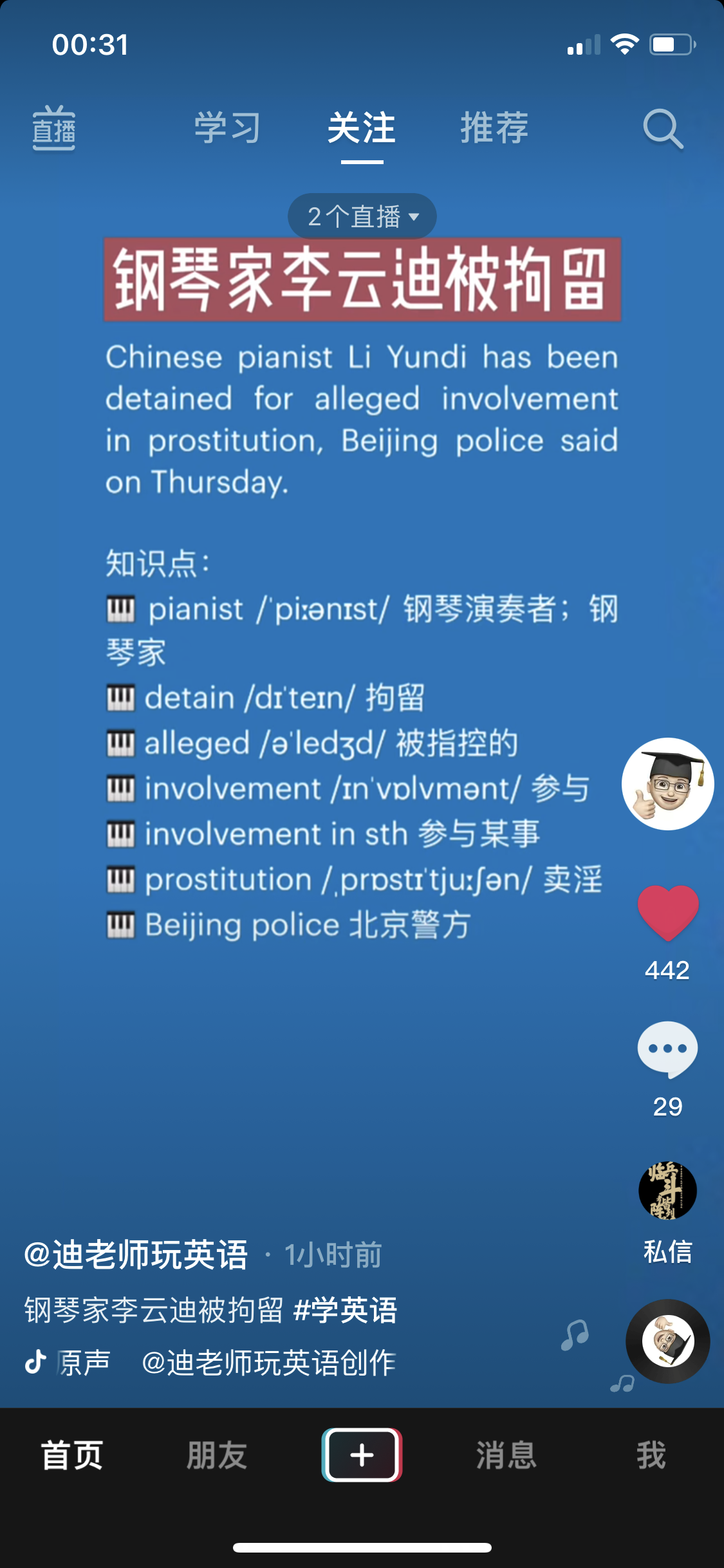Image resolution: width=724 pixels, height=1568 pixels.
Task: Expand the 2个直播 dropdown
Action: [x=362, y=216]
